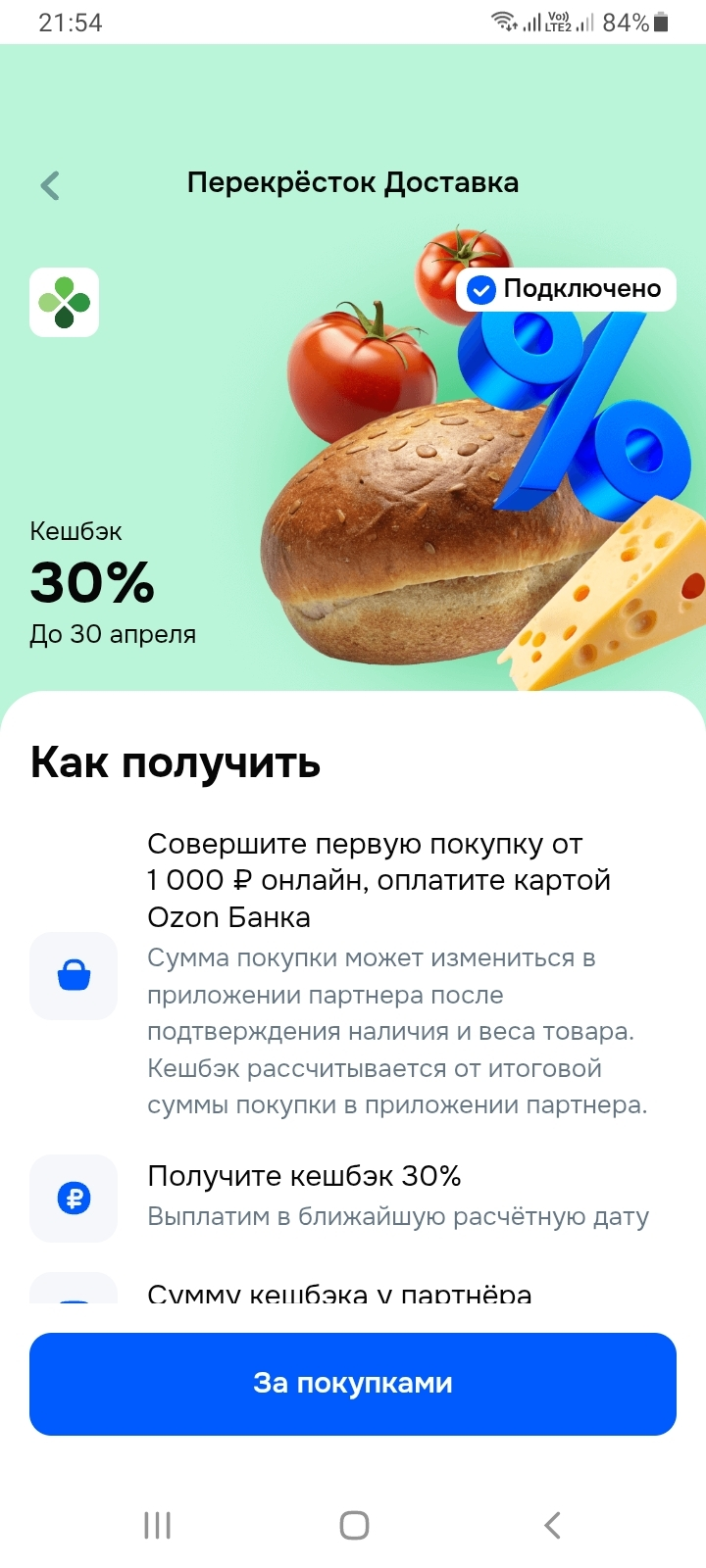Tap the За покупками button
Screen dimensions: 706x1568
point(353,1384)
